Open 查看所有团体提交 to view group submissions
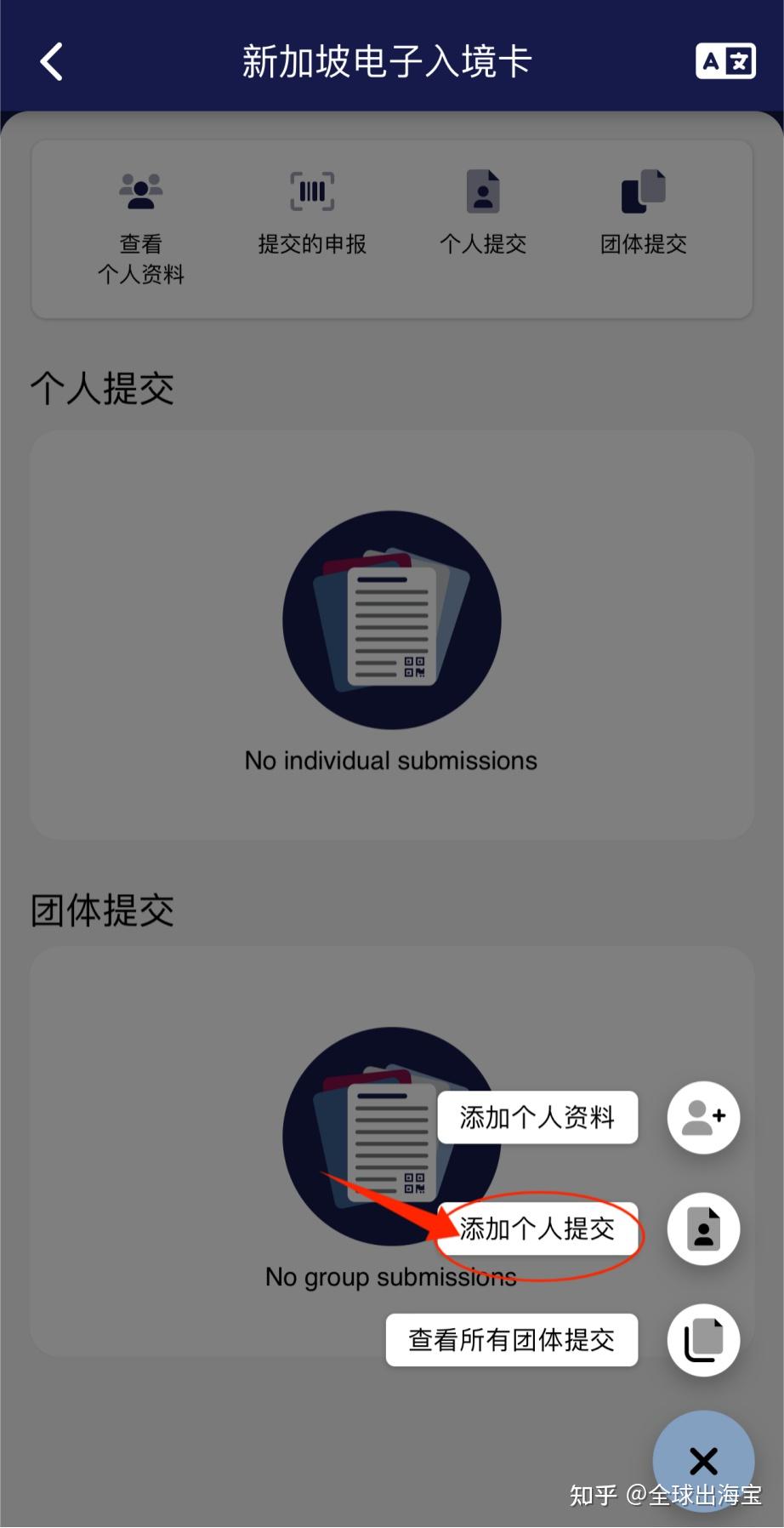 511,1340
